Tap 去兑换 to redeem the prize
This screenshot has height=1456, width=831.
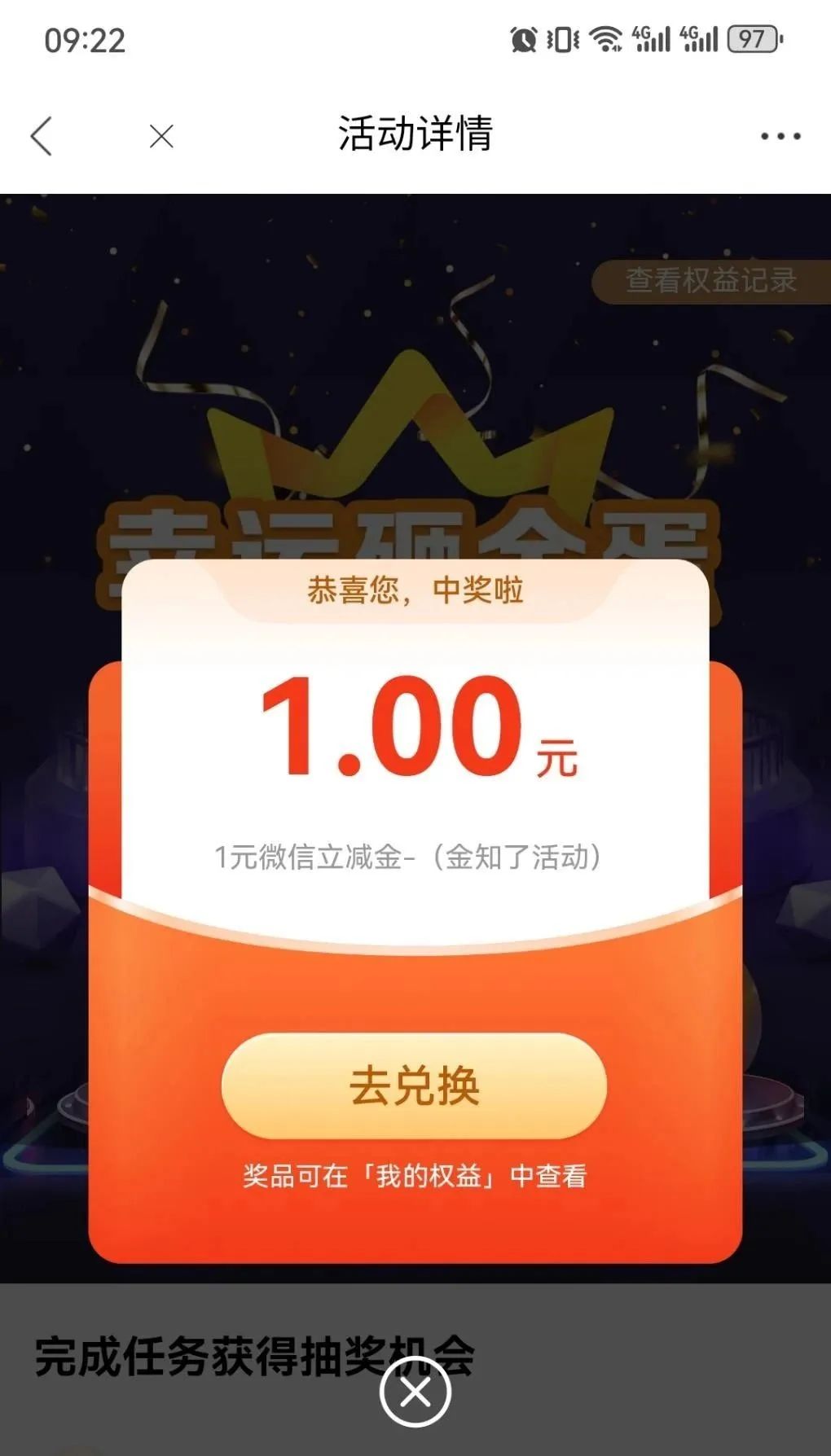pos(414,1085)
